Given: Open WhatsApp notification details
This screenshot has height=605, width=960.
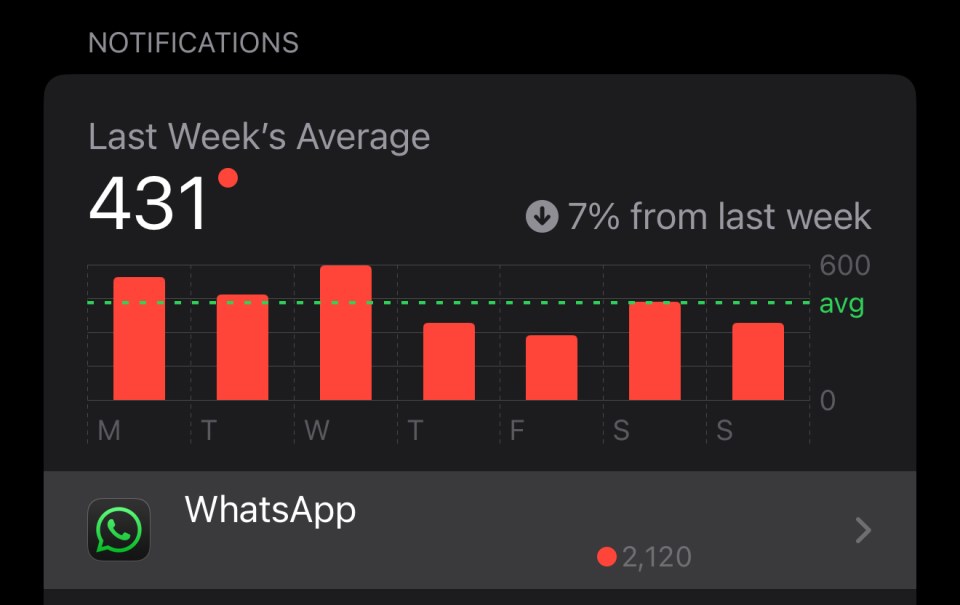Looking at the screenshot, I should pyautogui.click(x=479, y=530).
